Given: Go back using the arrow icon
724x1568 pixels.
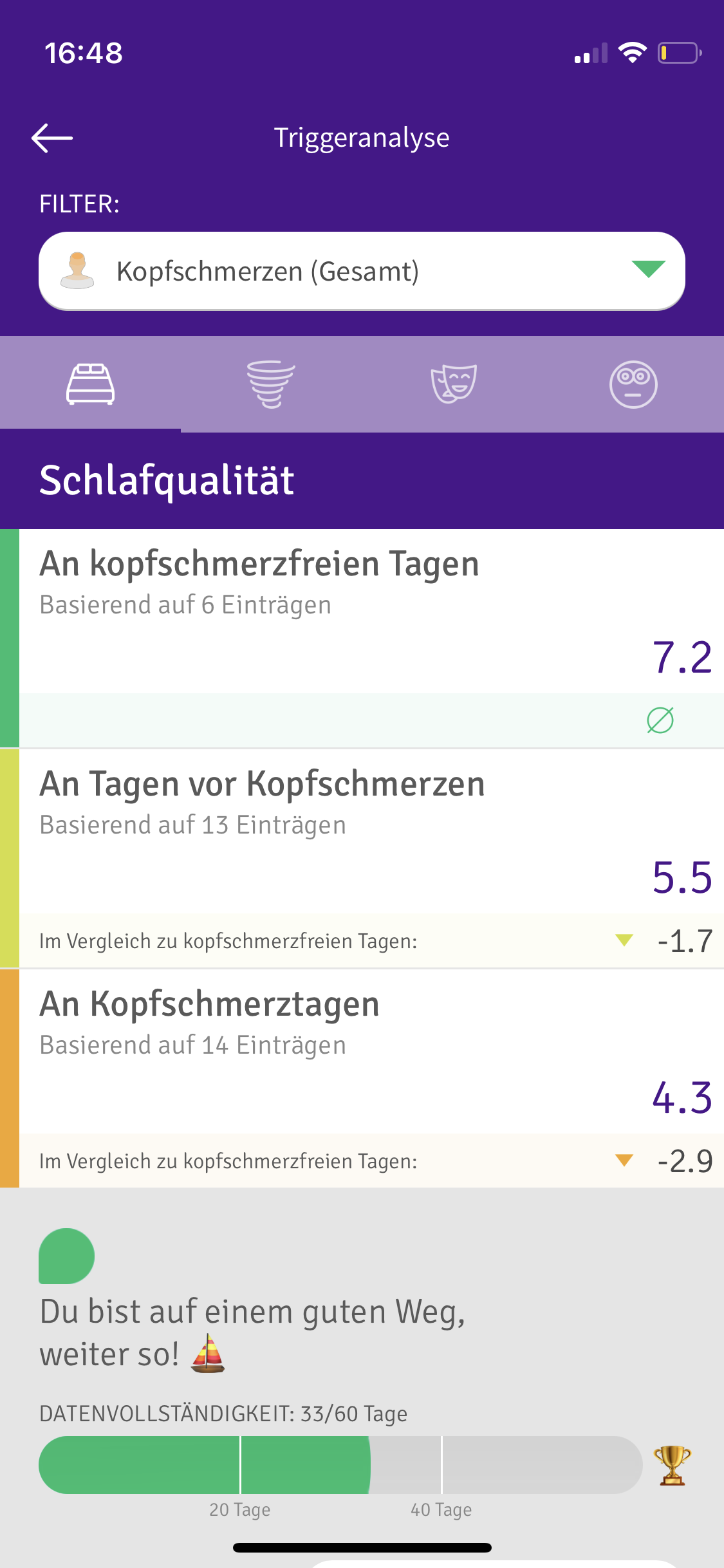Looking at the screenshot, I should point(52,138).
